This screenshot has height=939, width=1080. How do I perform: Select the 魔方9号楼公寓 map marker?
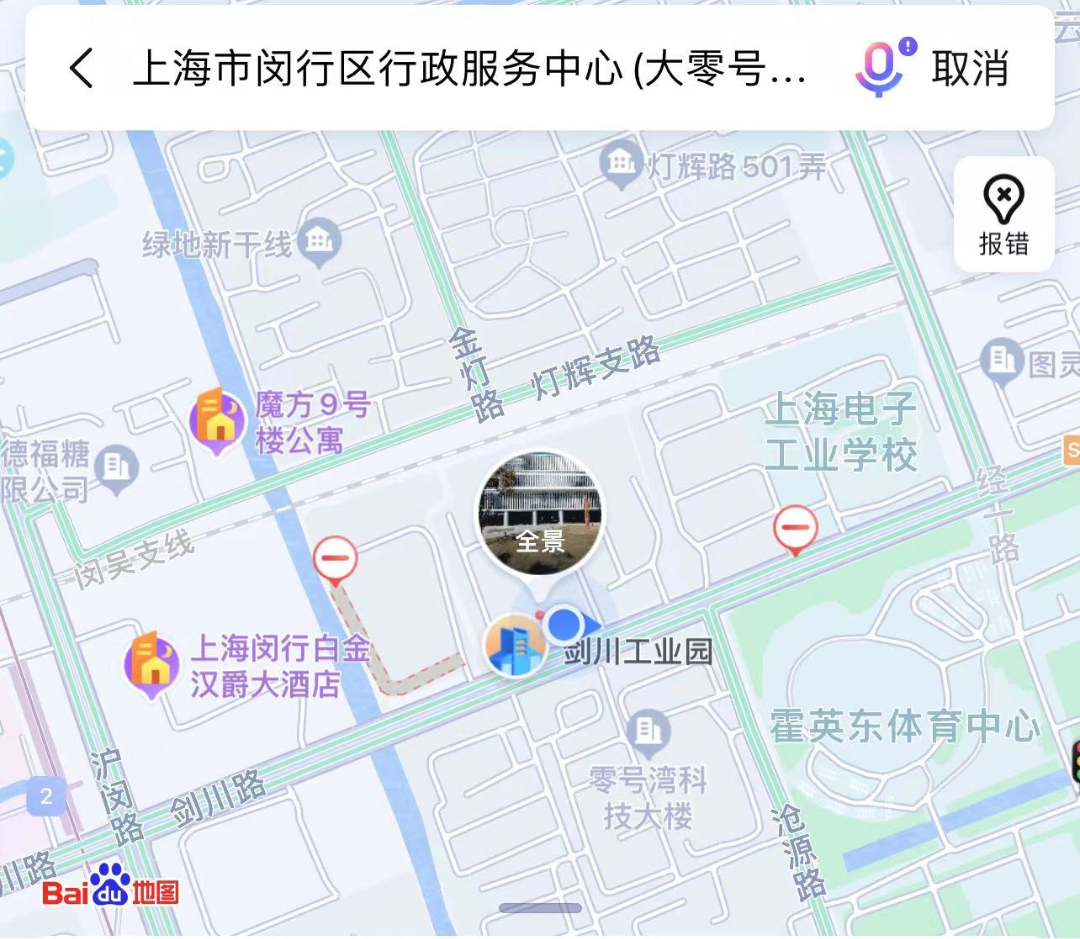tap(218, 420)
